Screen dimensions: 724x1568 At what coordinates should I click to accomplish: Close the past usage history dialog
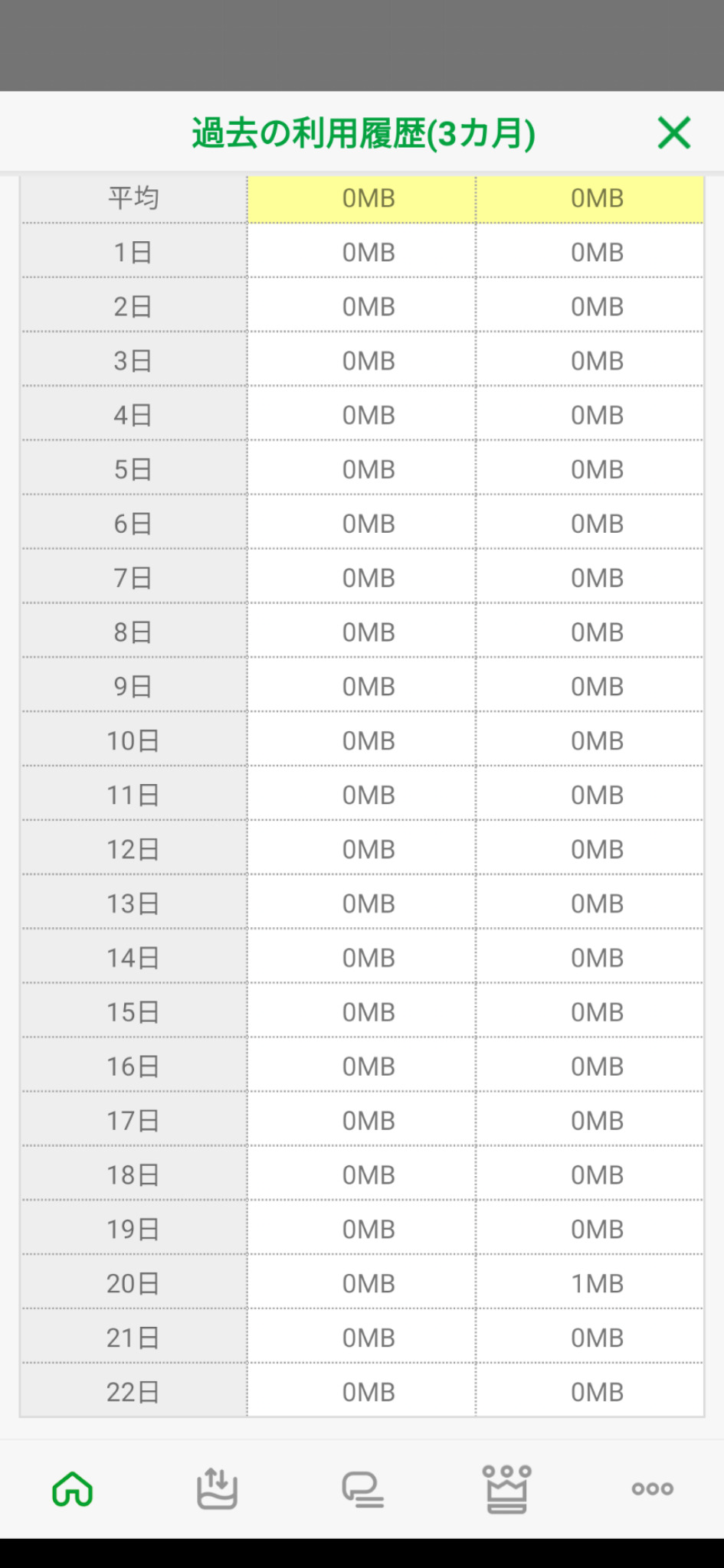[x=673, y=133]
